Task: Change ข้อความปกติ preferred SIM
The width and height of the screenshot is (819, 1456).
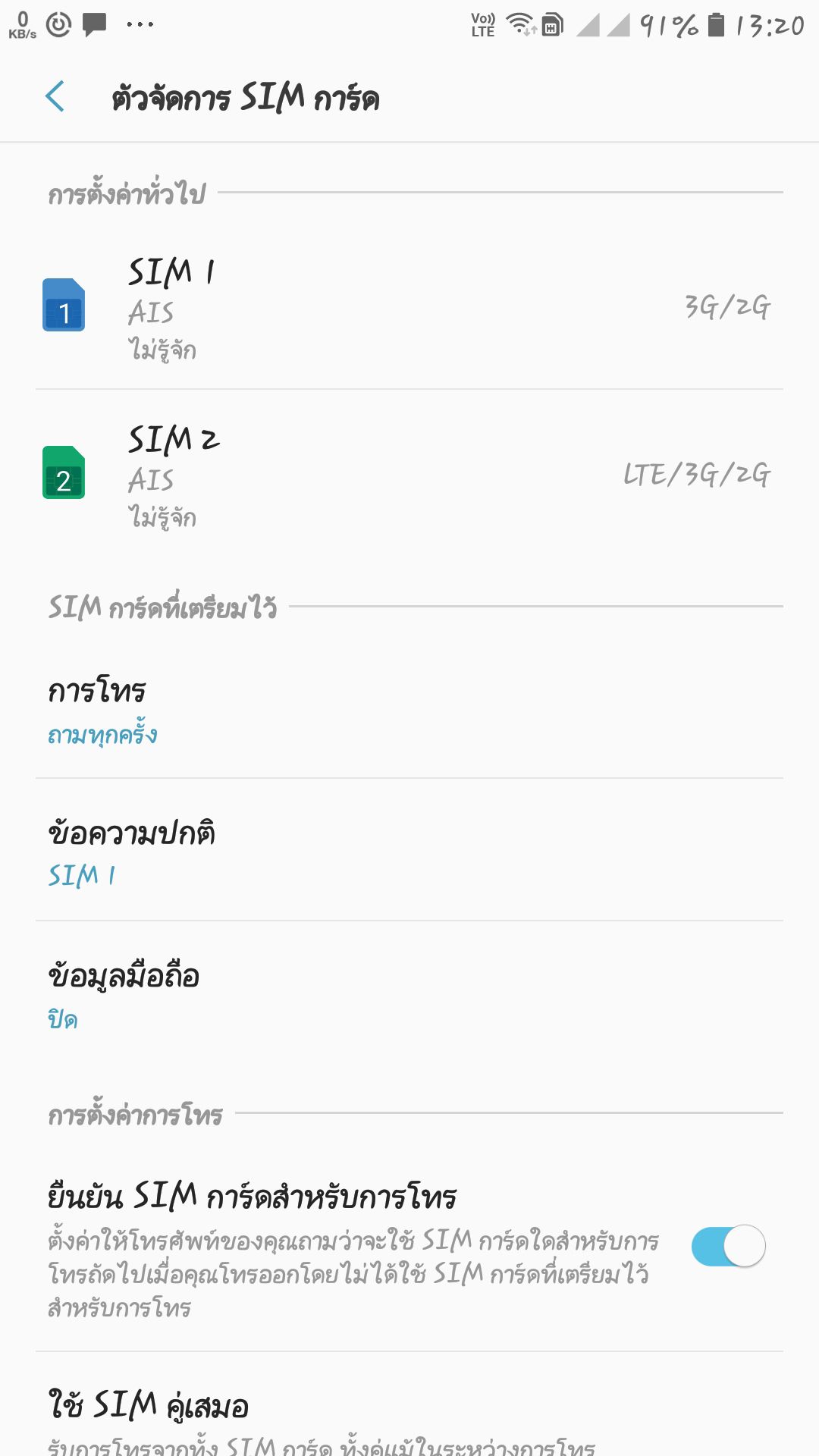Action: (x=409, y=852)
